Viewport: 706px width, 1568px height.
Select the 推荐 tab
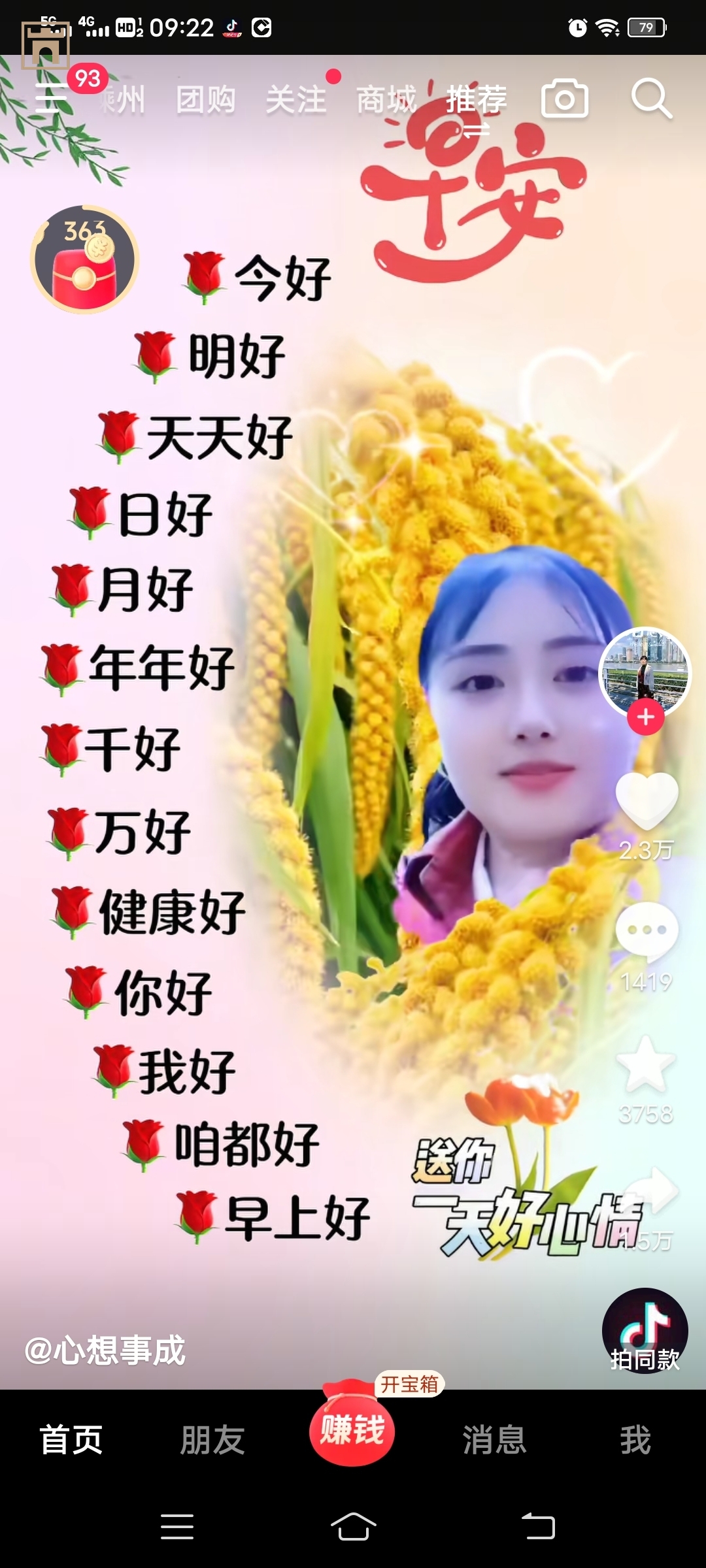tap(477, 100)
